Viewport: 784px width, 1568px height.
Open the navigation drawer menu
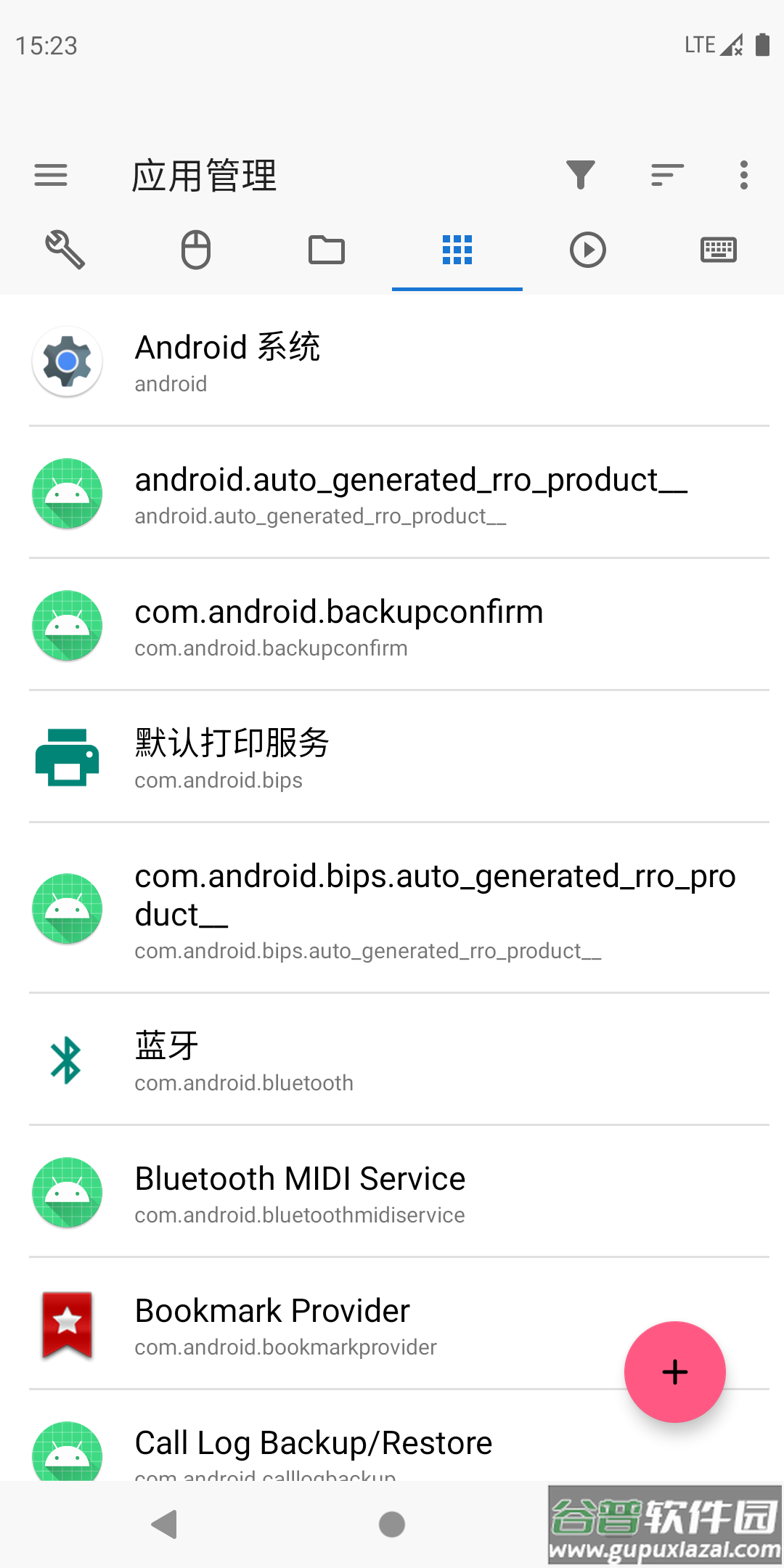click(50, 174)
